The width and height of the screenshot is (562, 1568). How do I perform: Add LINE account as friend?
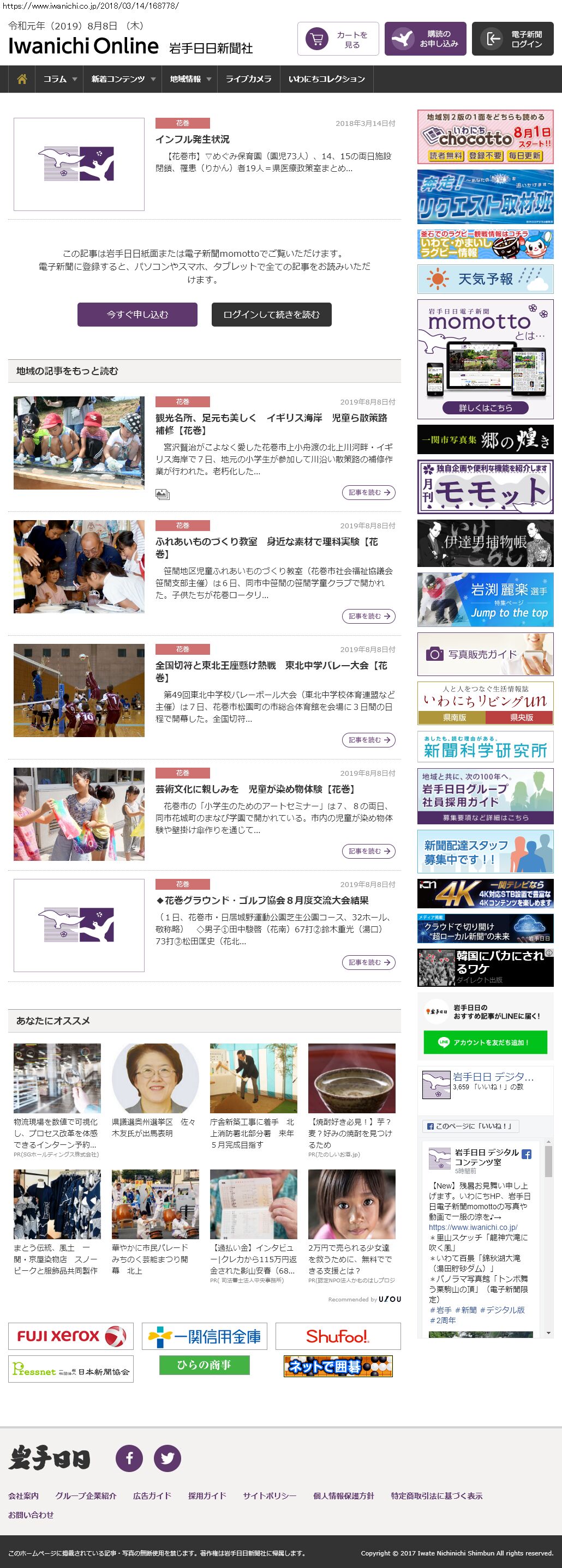485,1042
